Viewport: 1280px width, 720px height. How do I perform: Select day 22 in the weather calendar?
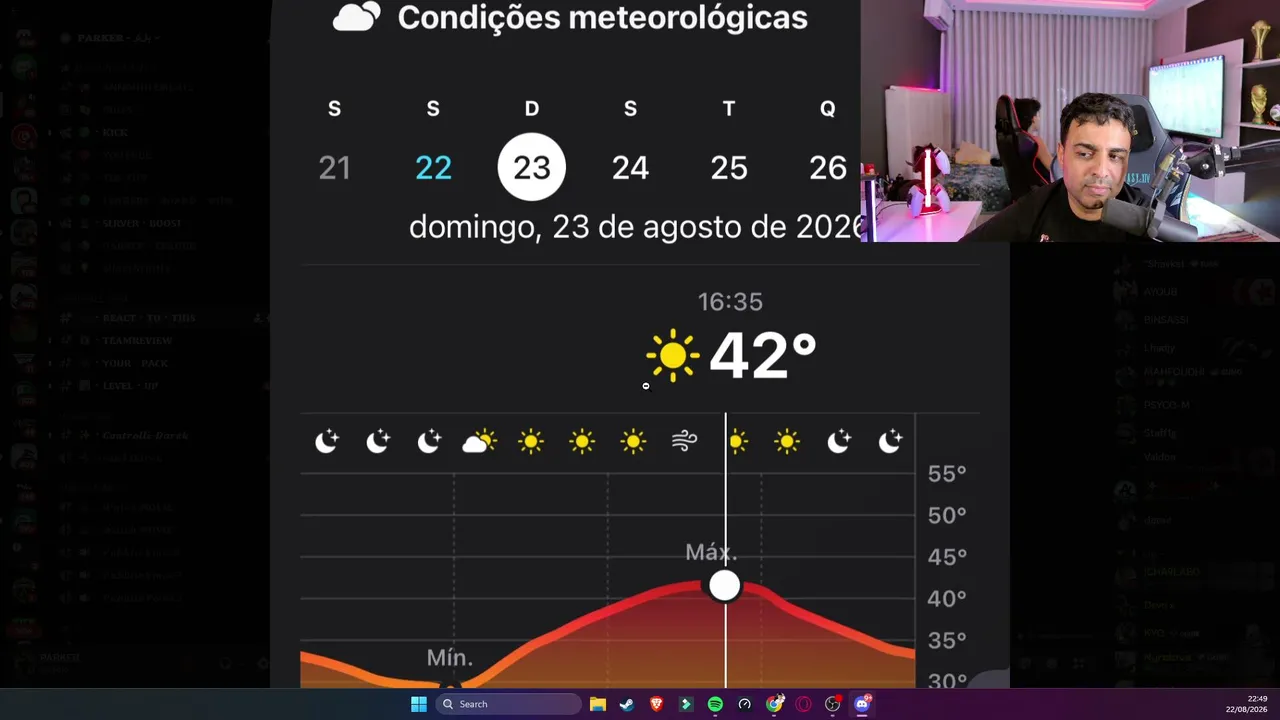tap(433, 168)
